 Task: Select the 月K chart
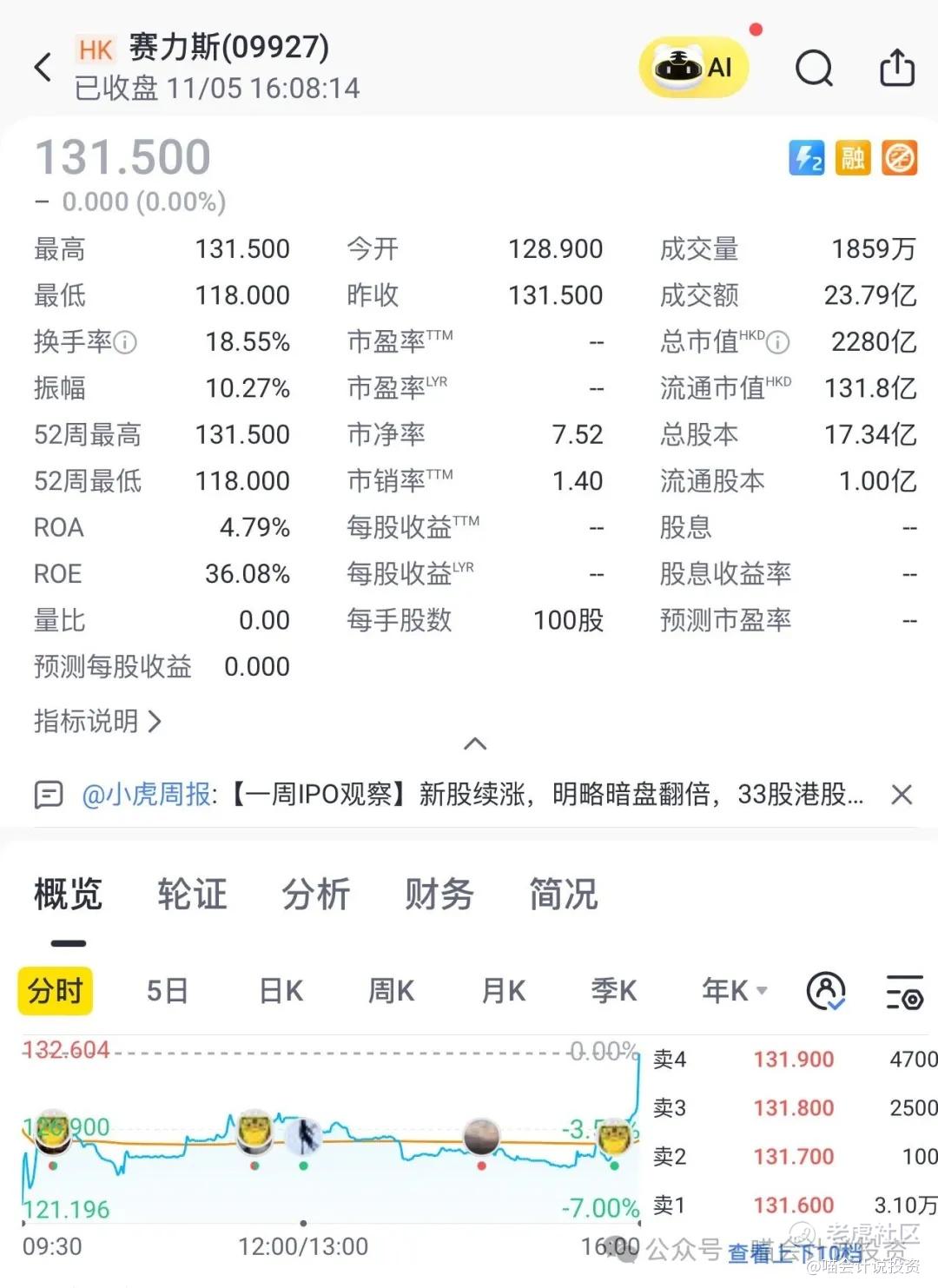504,991
